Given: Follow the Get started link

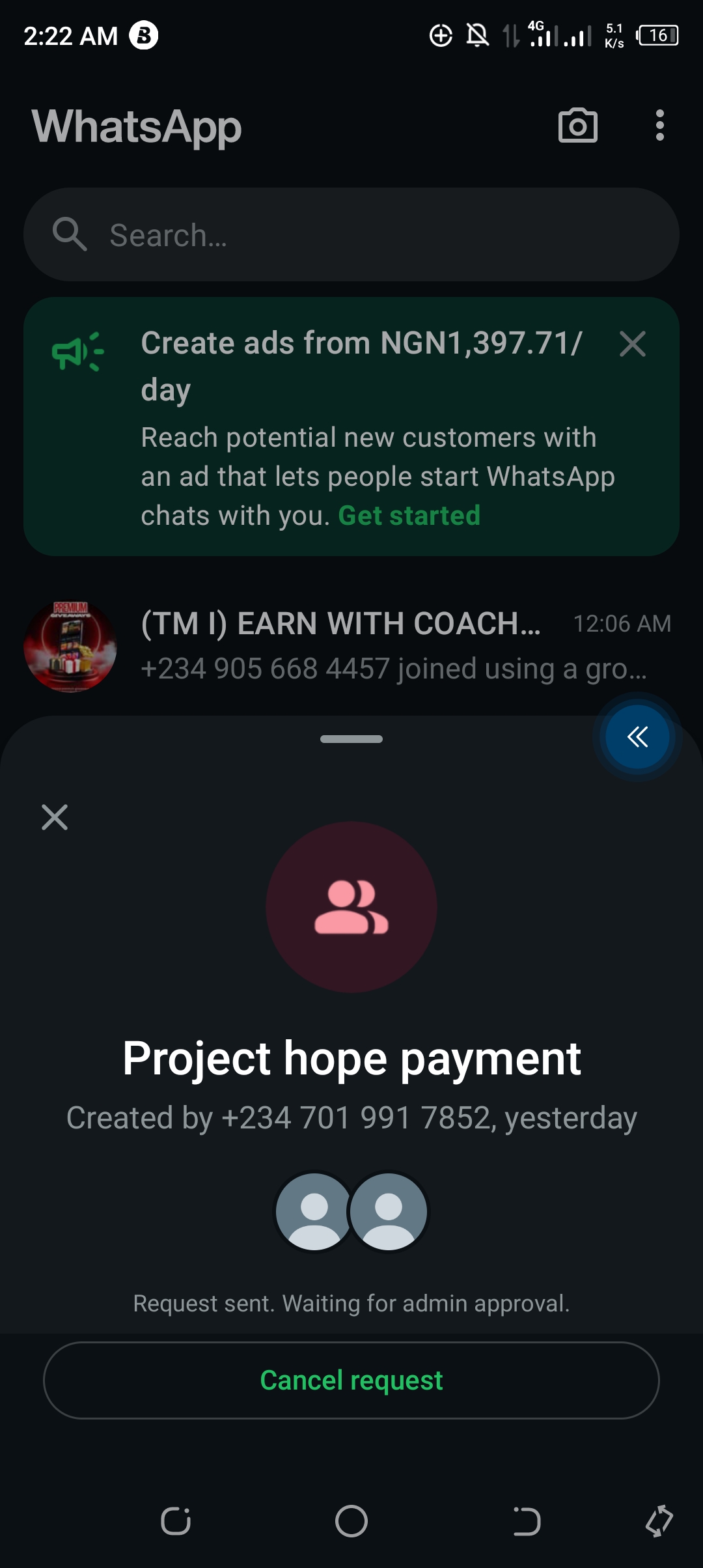Looking at the screenshot, I should click(x=409, y=516).
